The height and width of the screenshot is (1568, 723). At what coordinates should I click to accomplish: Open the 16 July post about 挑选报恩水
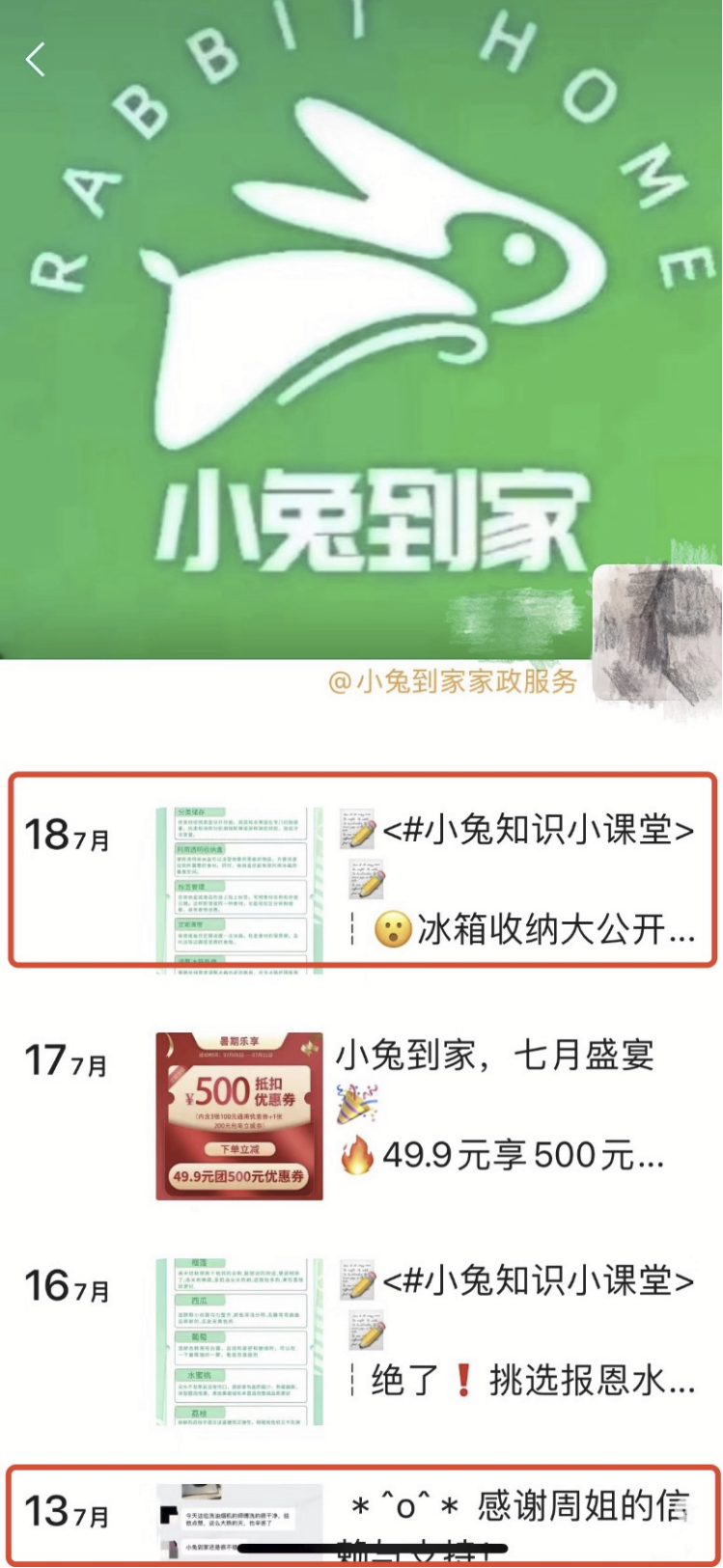pyautogui.click(x=516, y=1332)
